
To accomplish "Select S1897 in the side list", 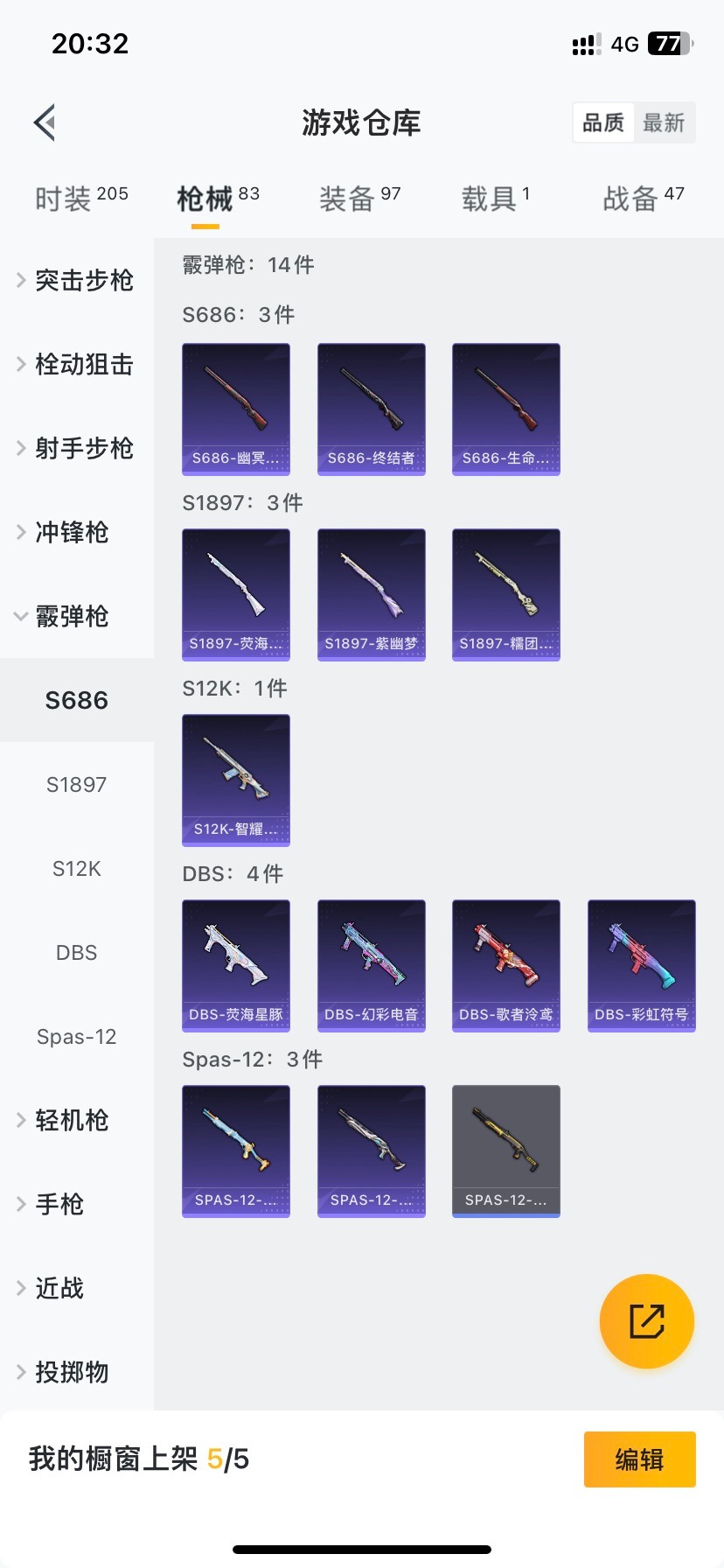I will pos(77,784).
